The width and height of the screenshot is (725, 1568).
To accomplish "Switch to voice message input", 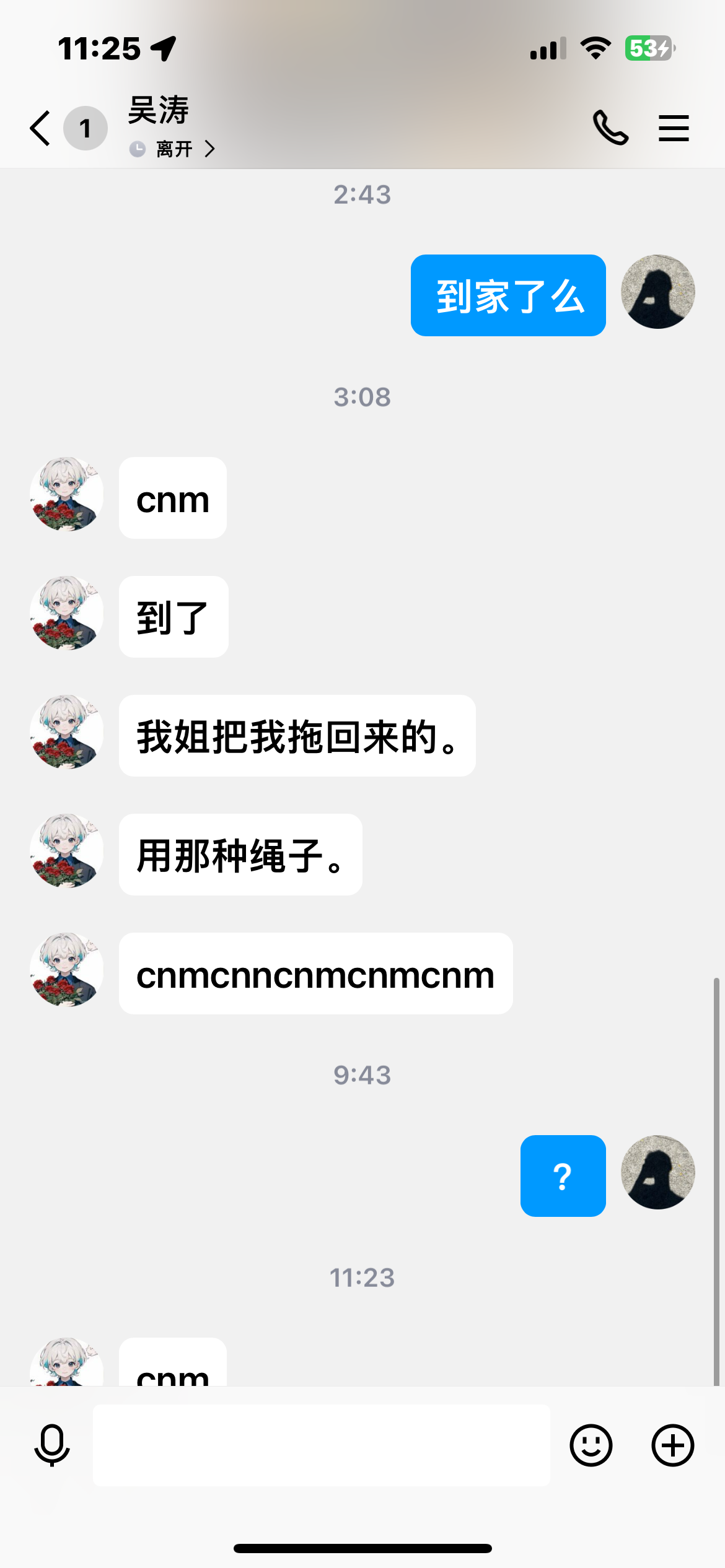I will point(52,1445).
